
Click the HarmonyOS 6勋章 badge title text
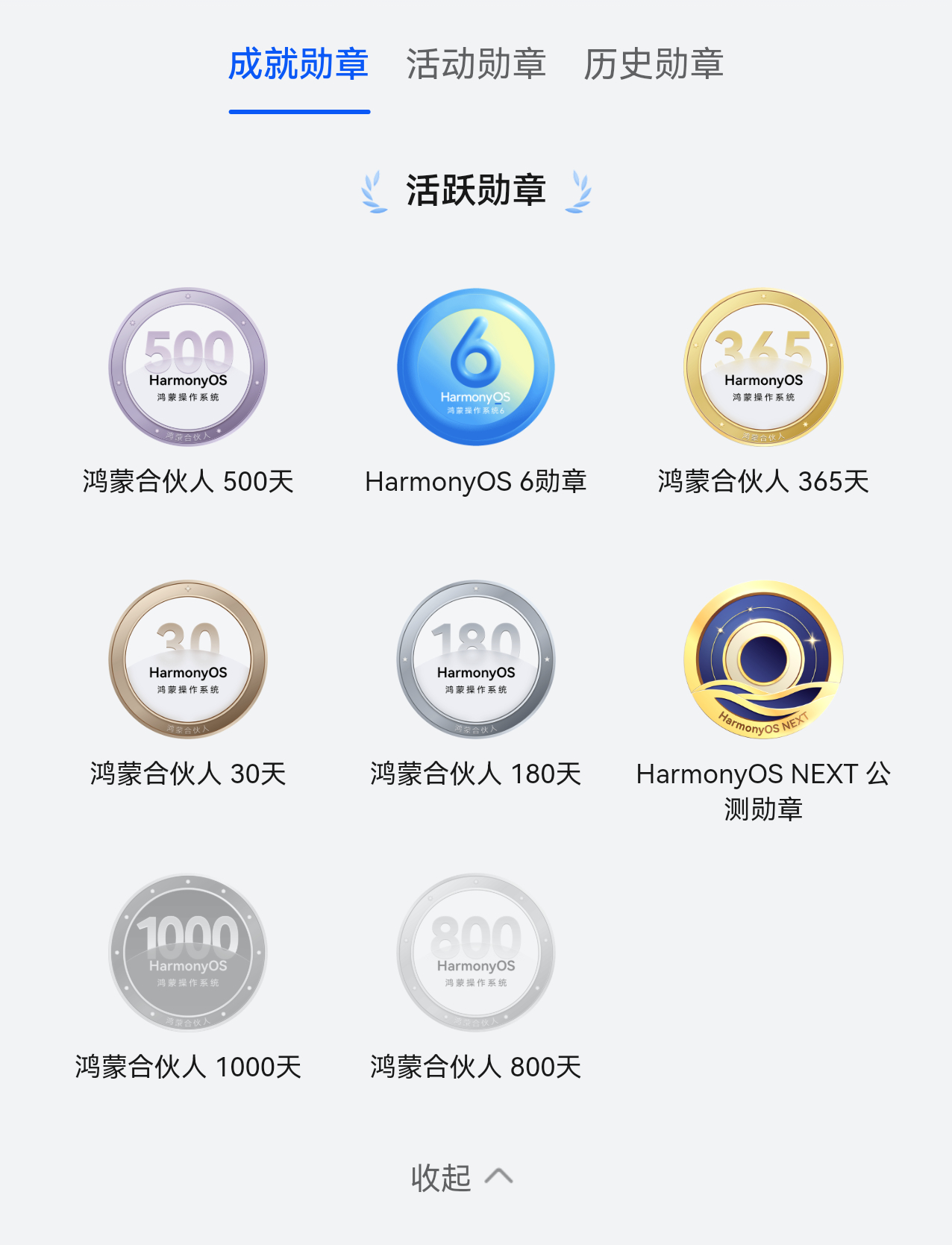(x=476, y=482)
